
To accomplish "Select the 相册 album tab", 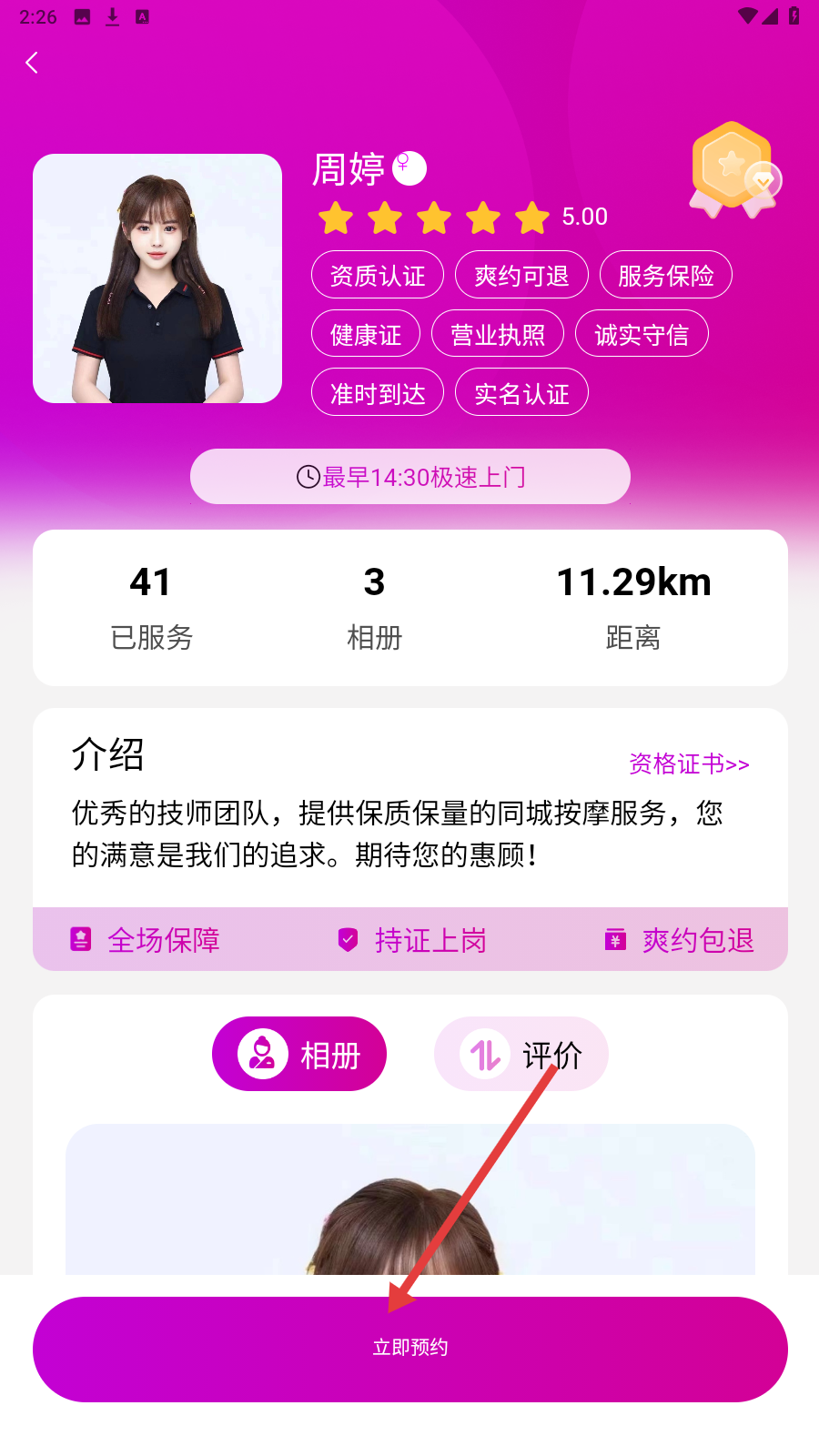I will [x=299, y=1055].
